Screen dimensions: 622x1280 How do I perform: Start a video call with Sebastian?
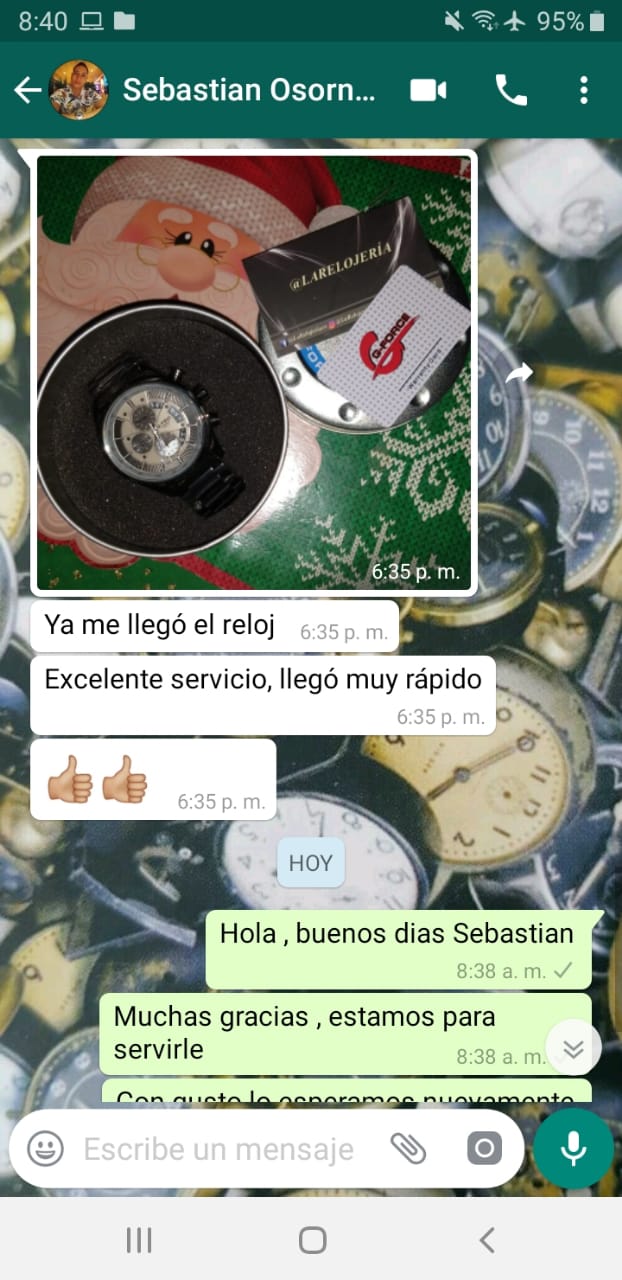[428, 91]
